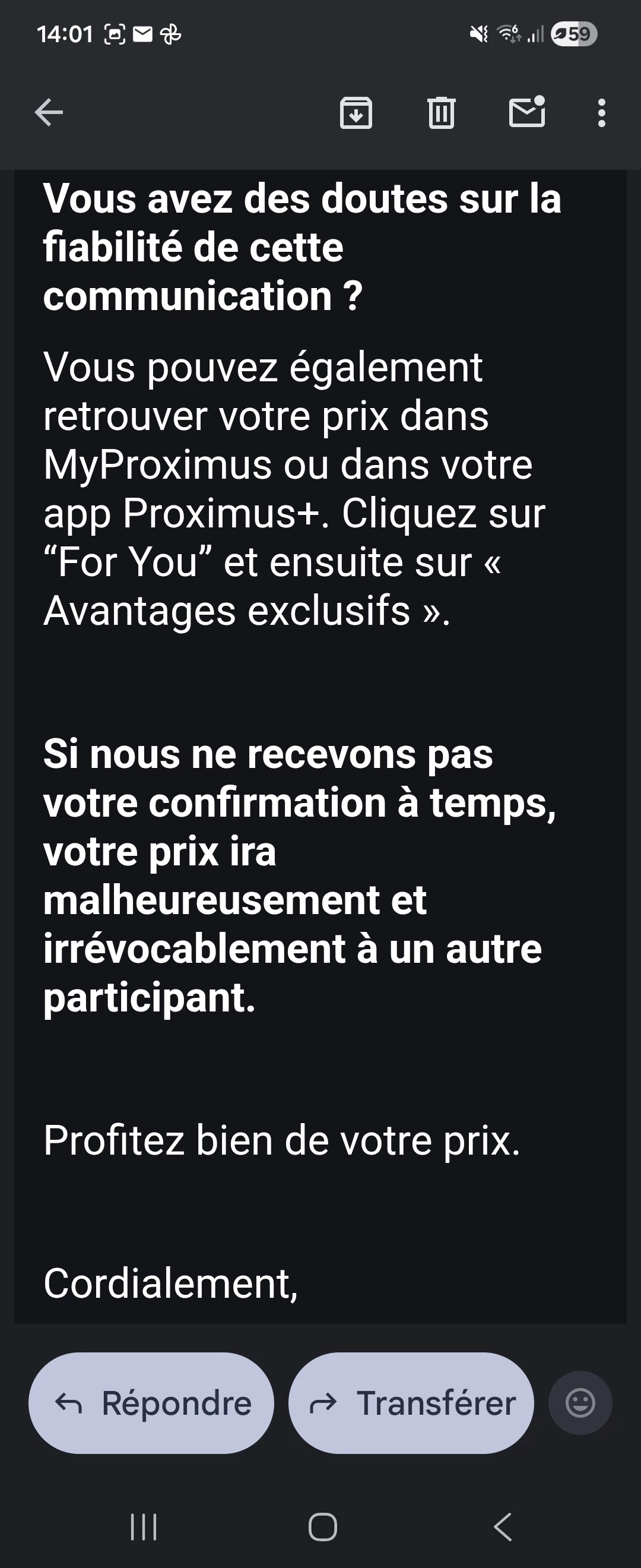The height and width of the screenshot is (1568, 641).
Task: Tap the Répondre button
Action: pos(151,1403)
